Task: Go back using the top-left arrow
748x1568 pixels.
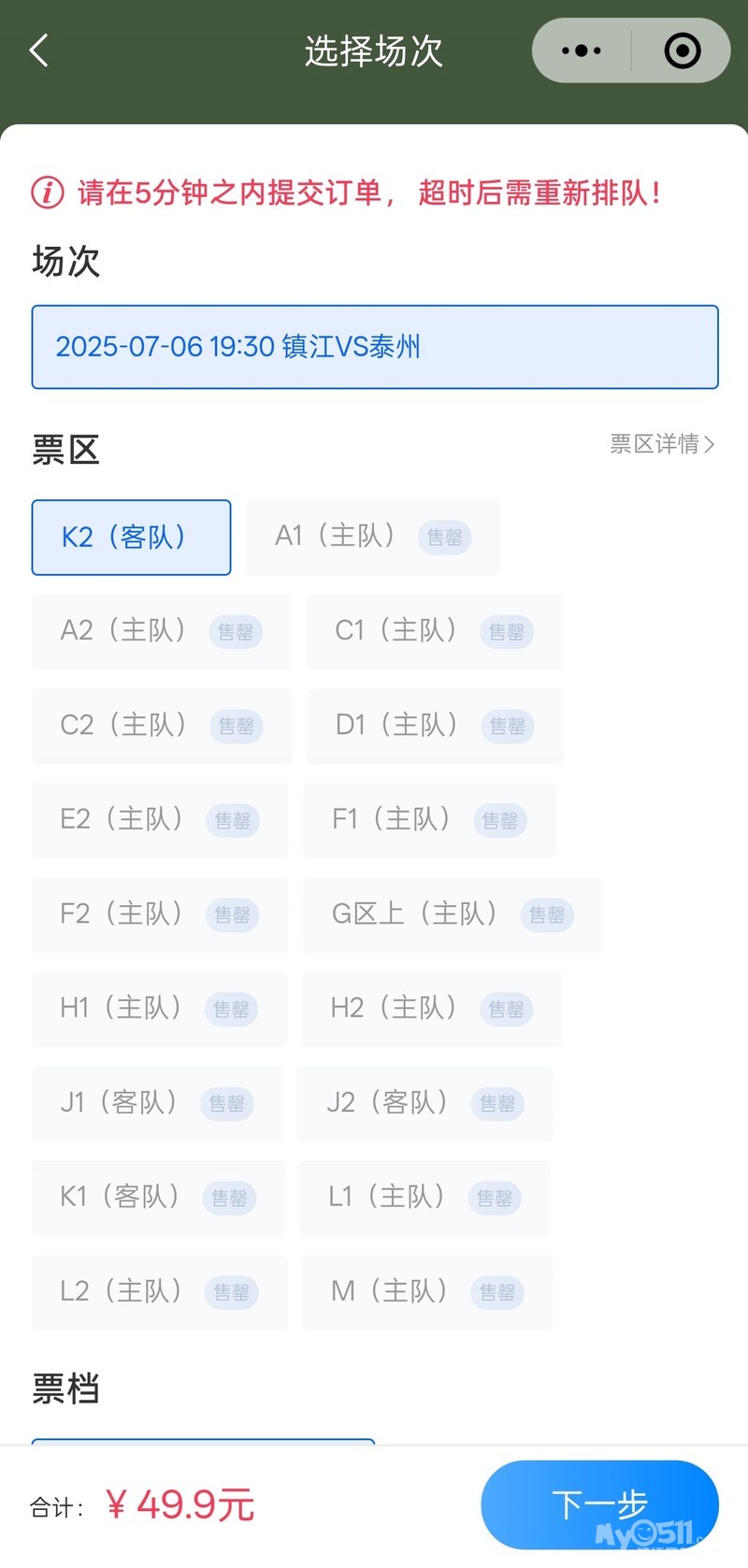Action: (x=38, y=50)
